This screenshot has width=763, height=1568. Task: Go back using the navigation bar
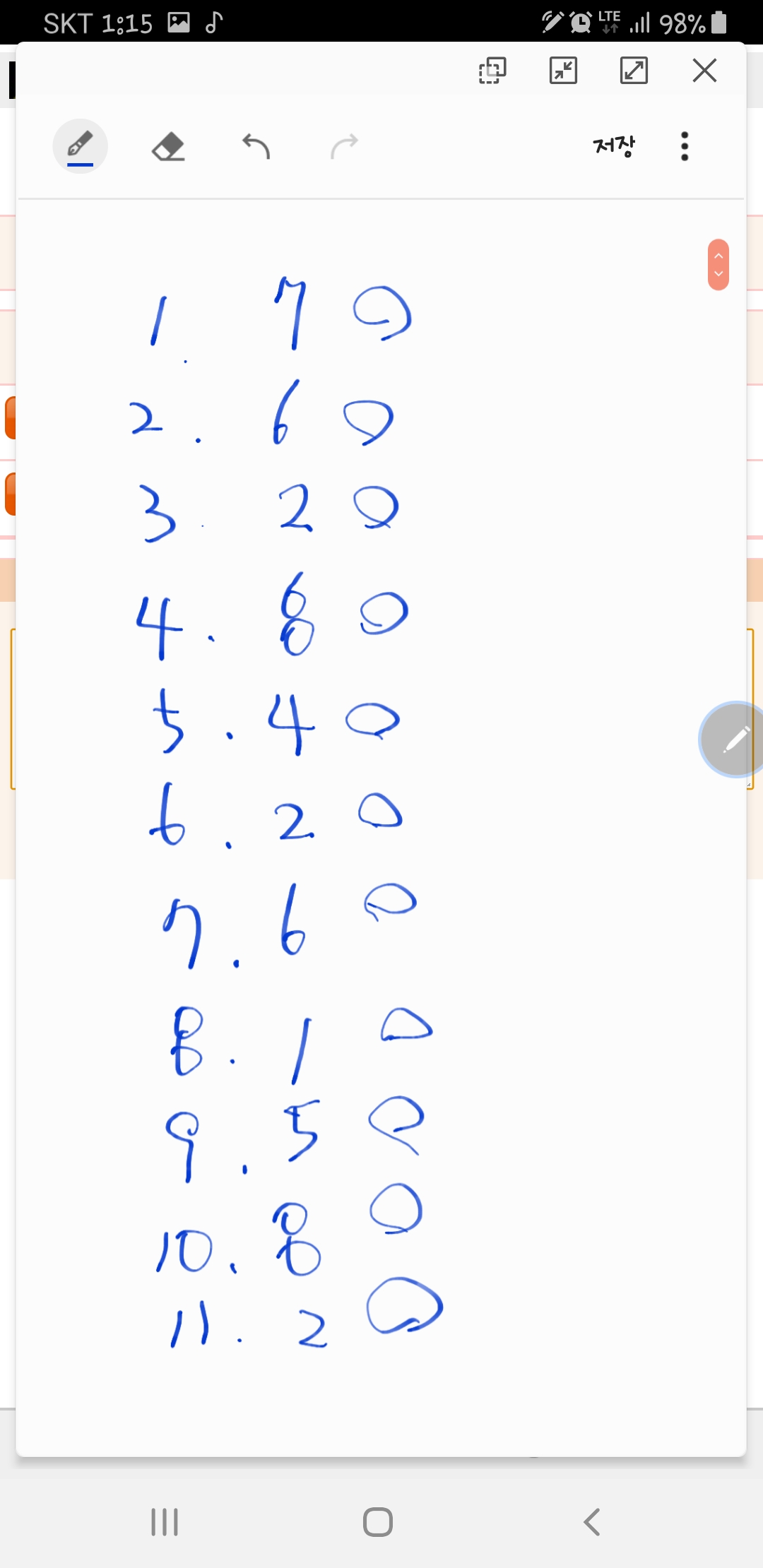tap(592, 1522)
